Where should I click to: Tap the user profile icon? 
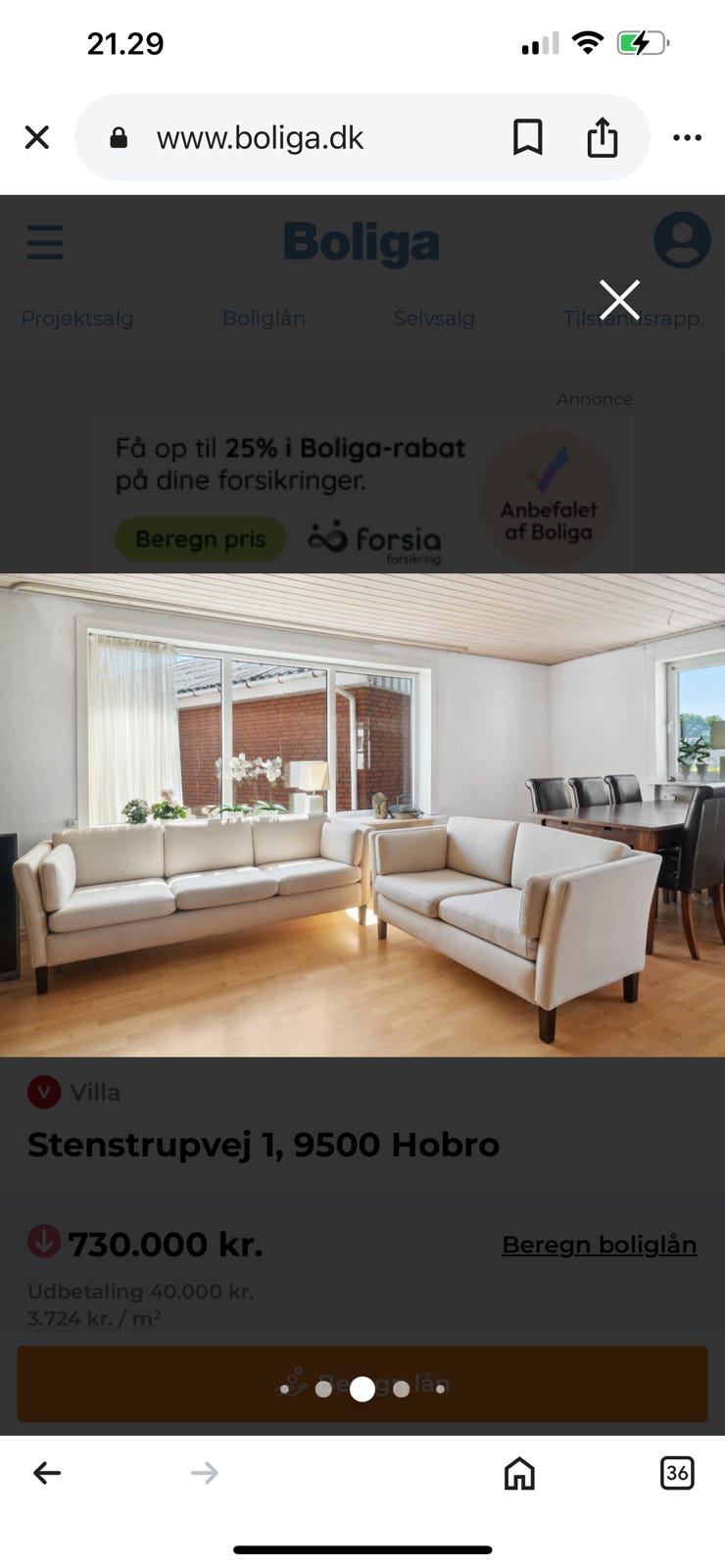click(x=682, y=242)
